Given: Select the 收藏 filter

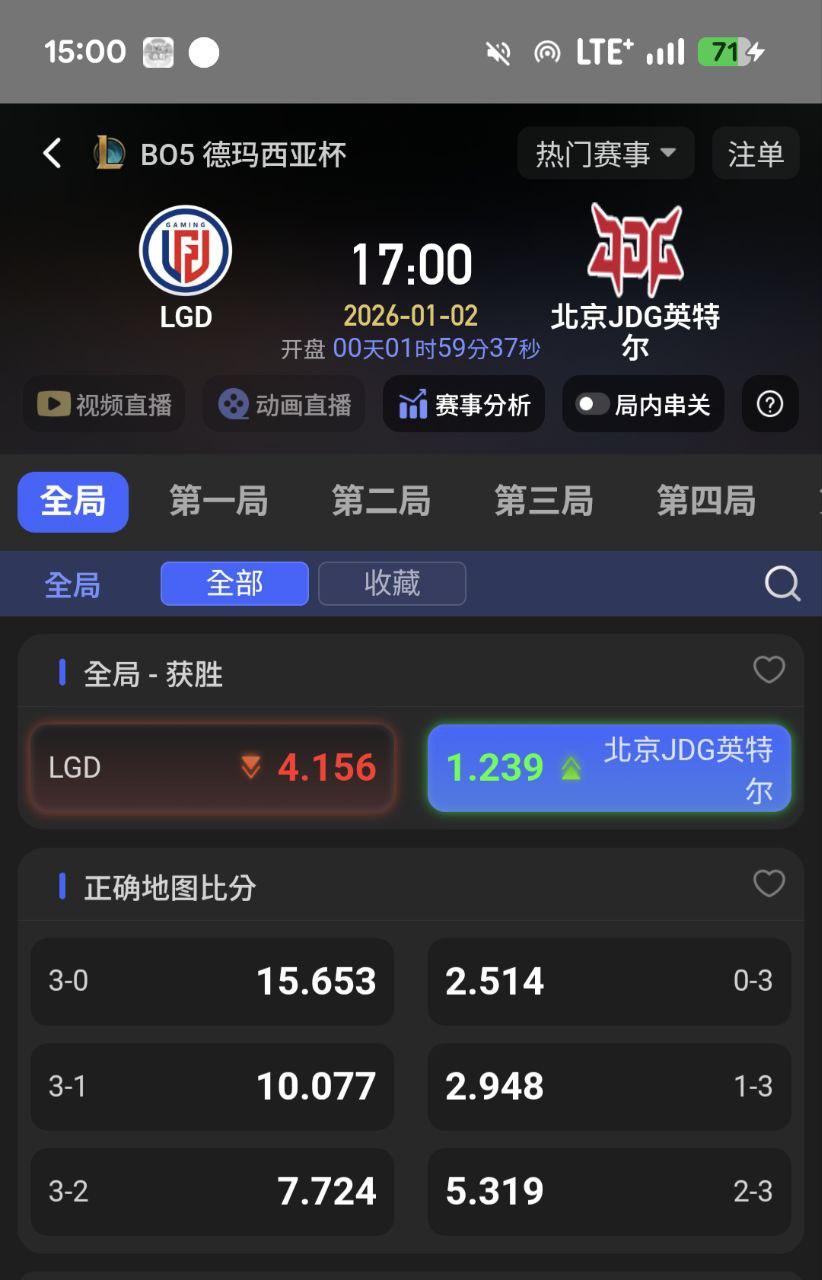Looking at the screenshot, I should [x=392, y=583].
